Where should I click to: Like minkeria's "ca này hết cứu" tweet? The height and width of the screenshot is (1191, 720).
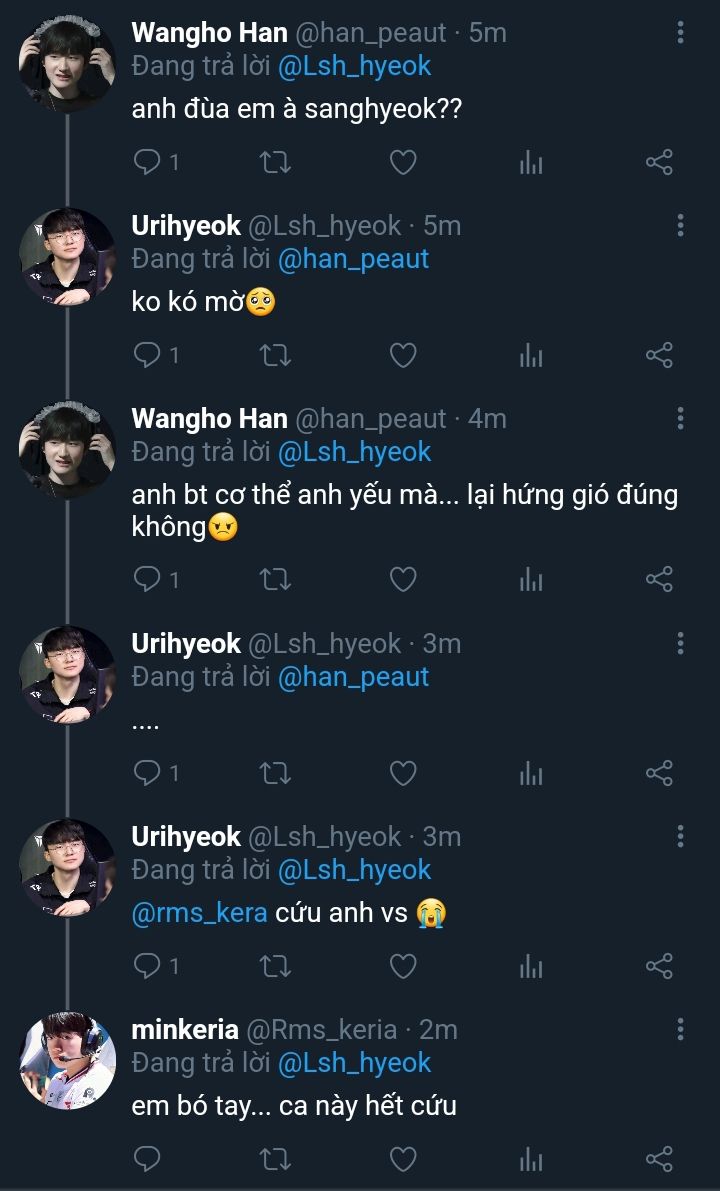click(x=402, y=1159)
